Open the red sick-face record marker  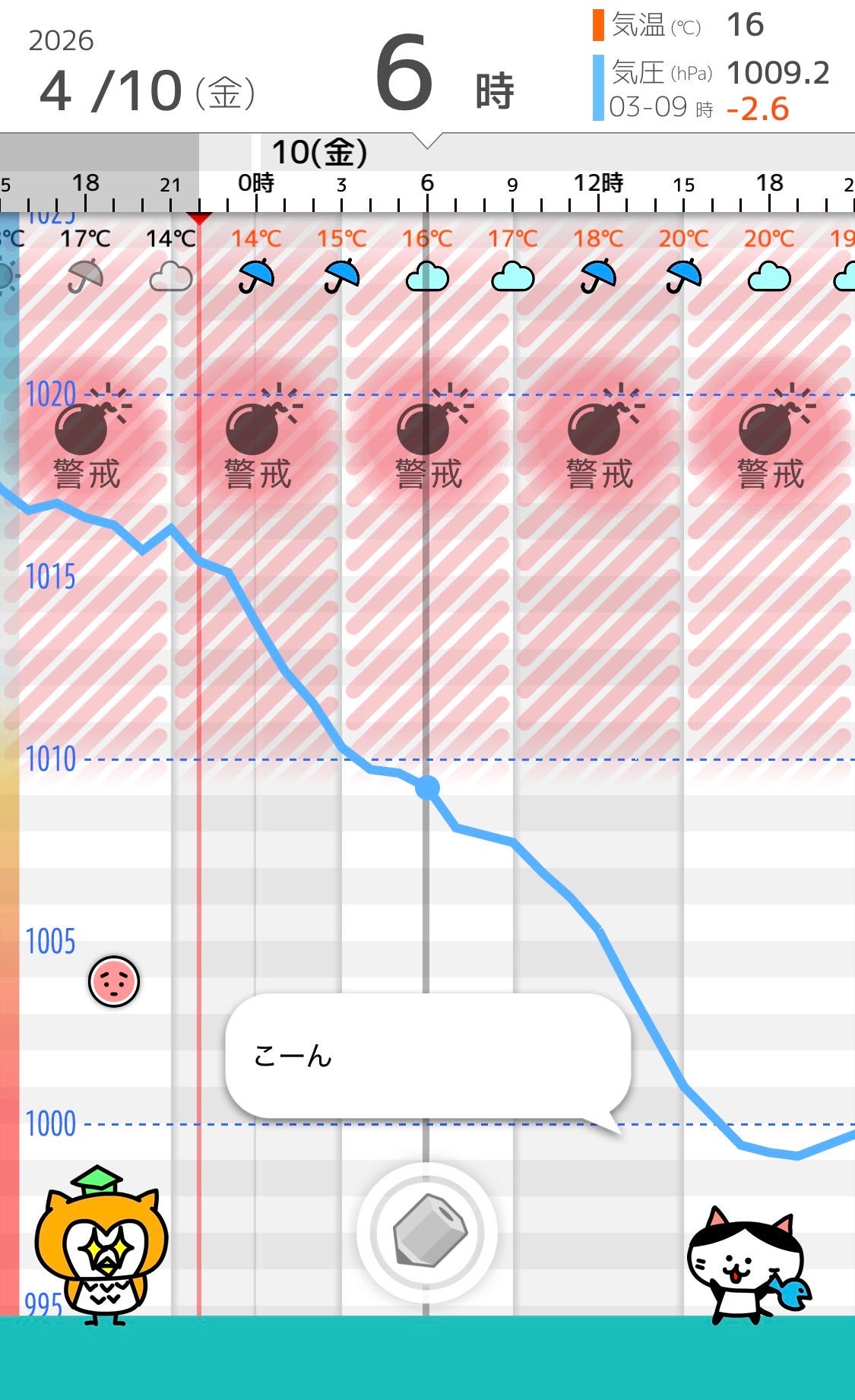(114, 981)
